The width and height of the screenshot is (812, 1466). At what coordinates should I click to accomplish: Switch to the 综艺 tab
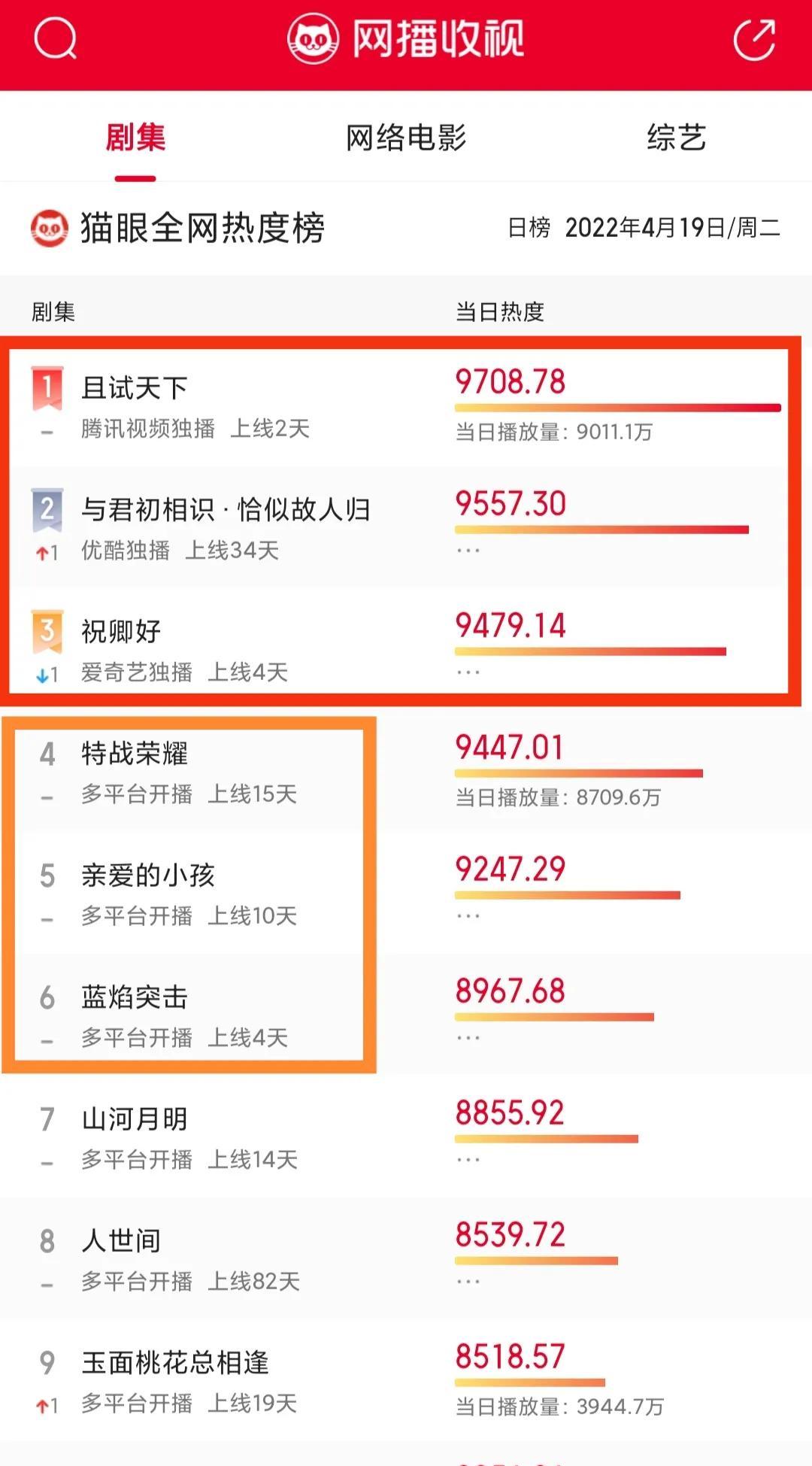[x=677, y=138]
